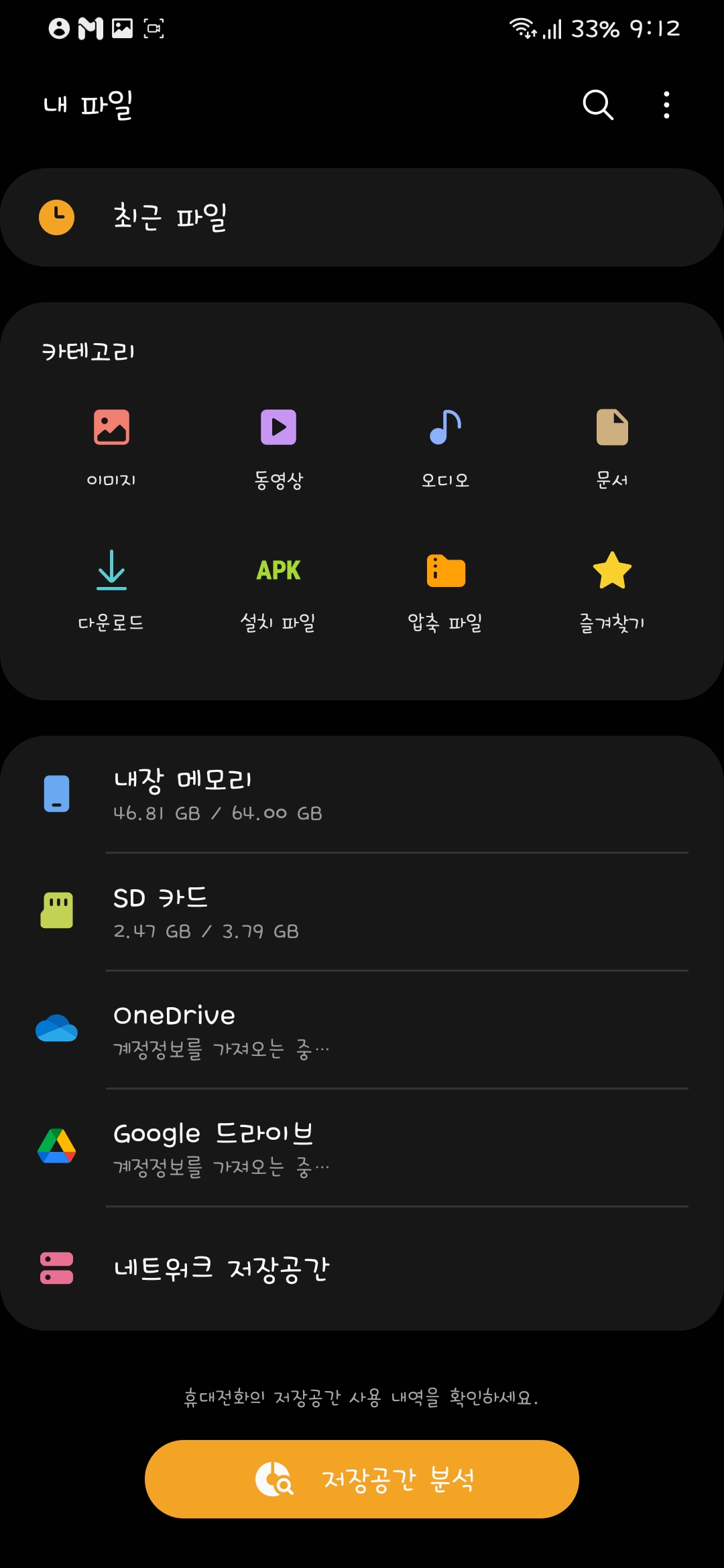Viewport: 724px width, 1568px height.
Task: Open 최근 파일 (recent files)
Action: [362, 217]
